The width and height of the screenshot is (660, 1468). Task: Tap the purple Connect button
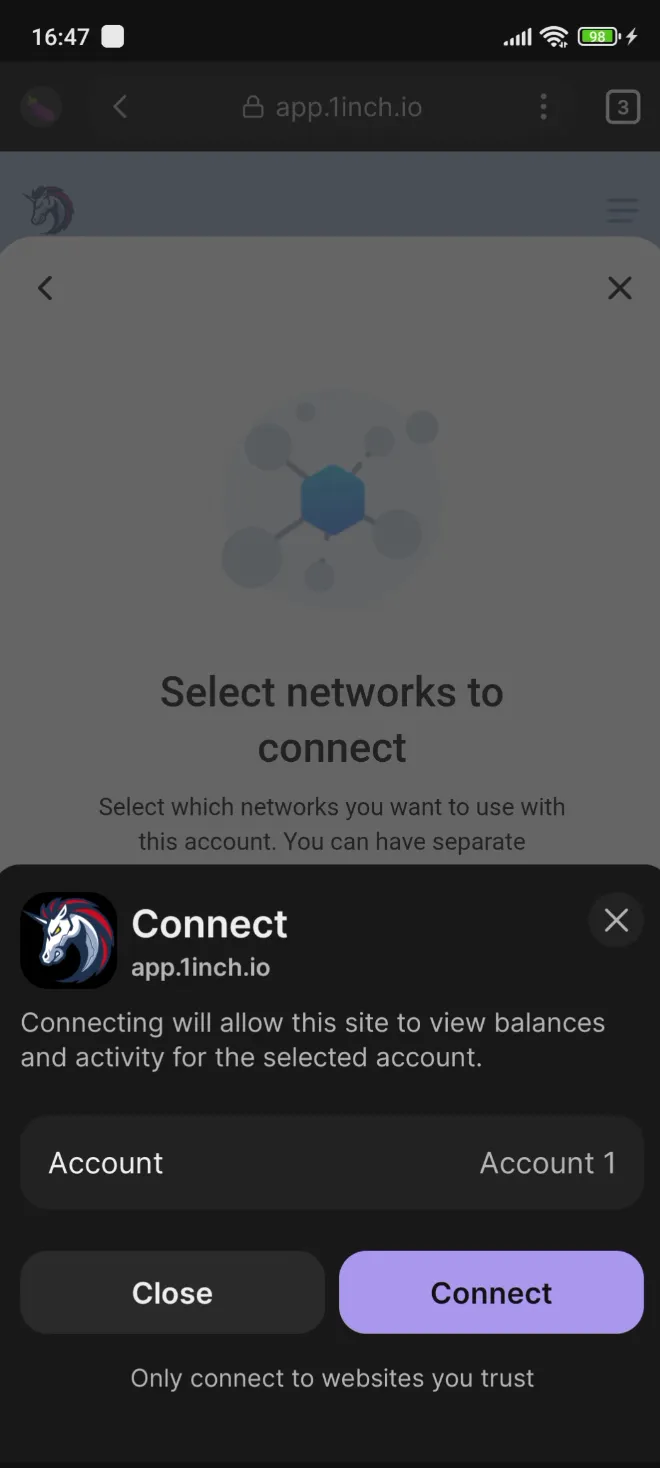point(491,1292)
